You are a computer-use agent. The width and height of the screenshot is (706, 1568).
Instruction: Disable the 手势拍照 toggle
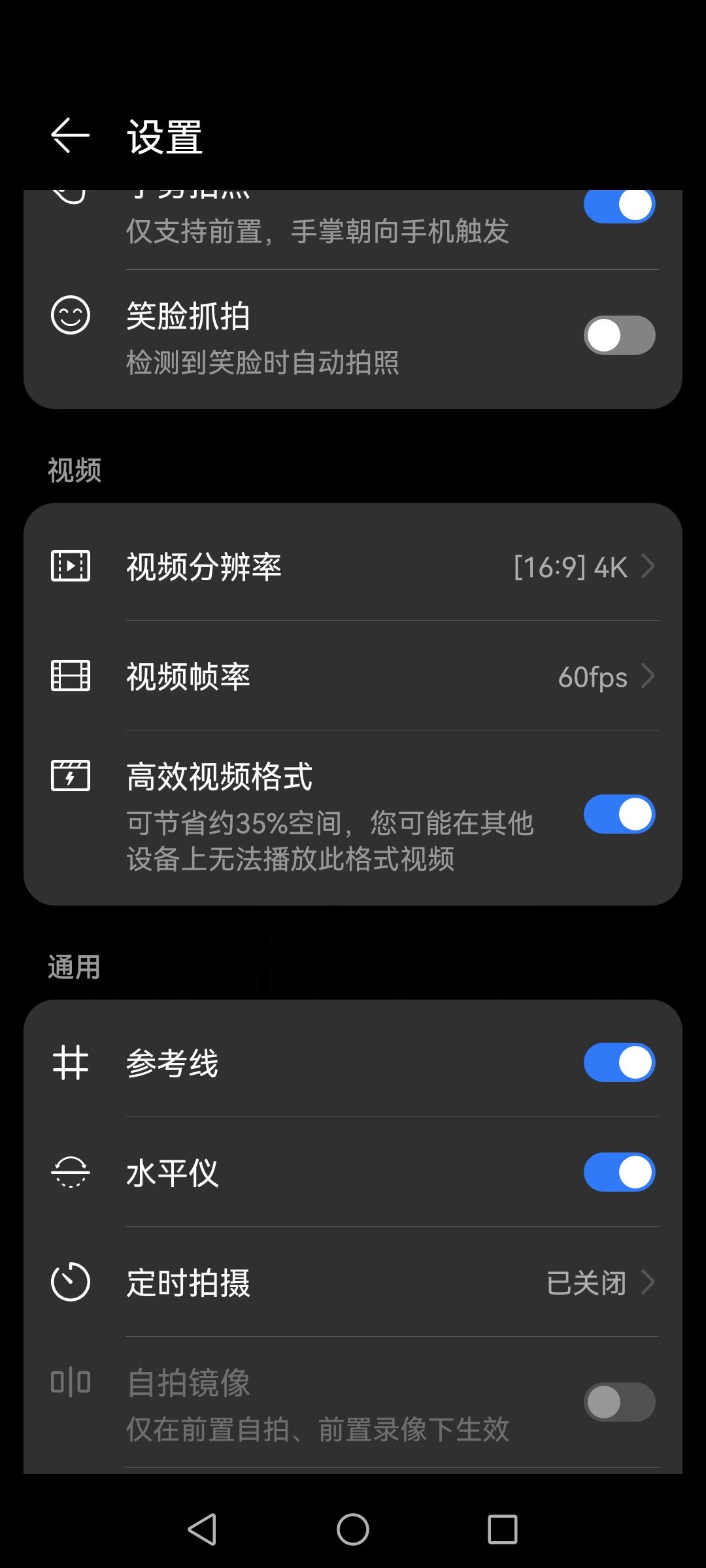click(x=618, y=204)
